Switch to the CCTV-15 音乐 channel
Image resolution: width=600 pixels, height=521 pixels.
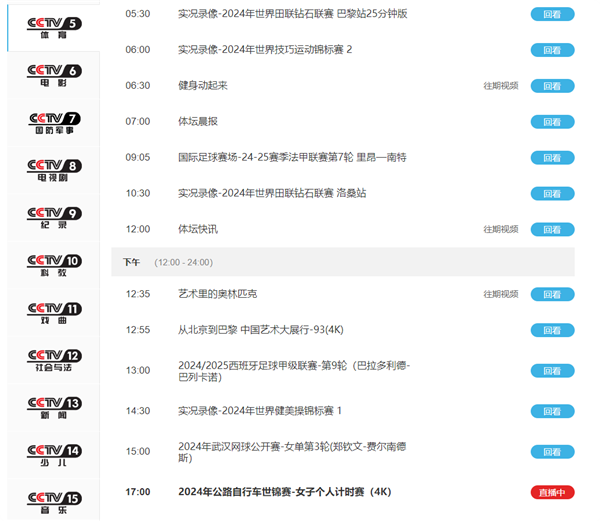point(54,502)
